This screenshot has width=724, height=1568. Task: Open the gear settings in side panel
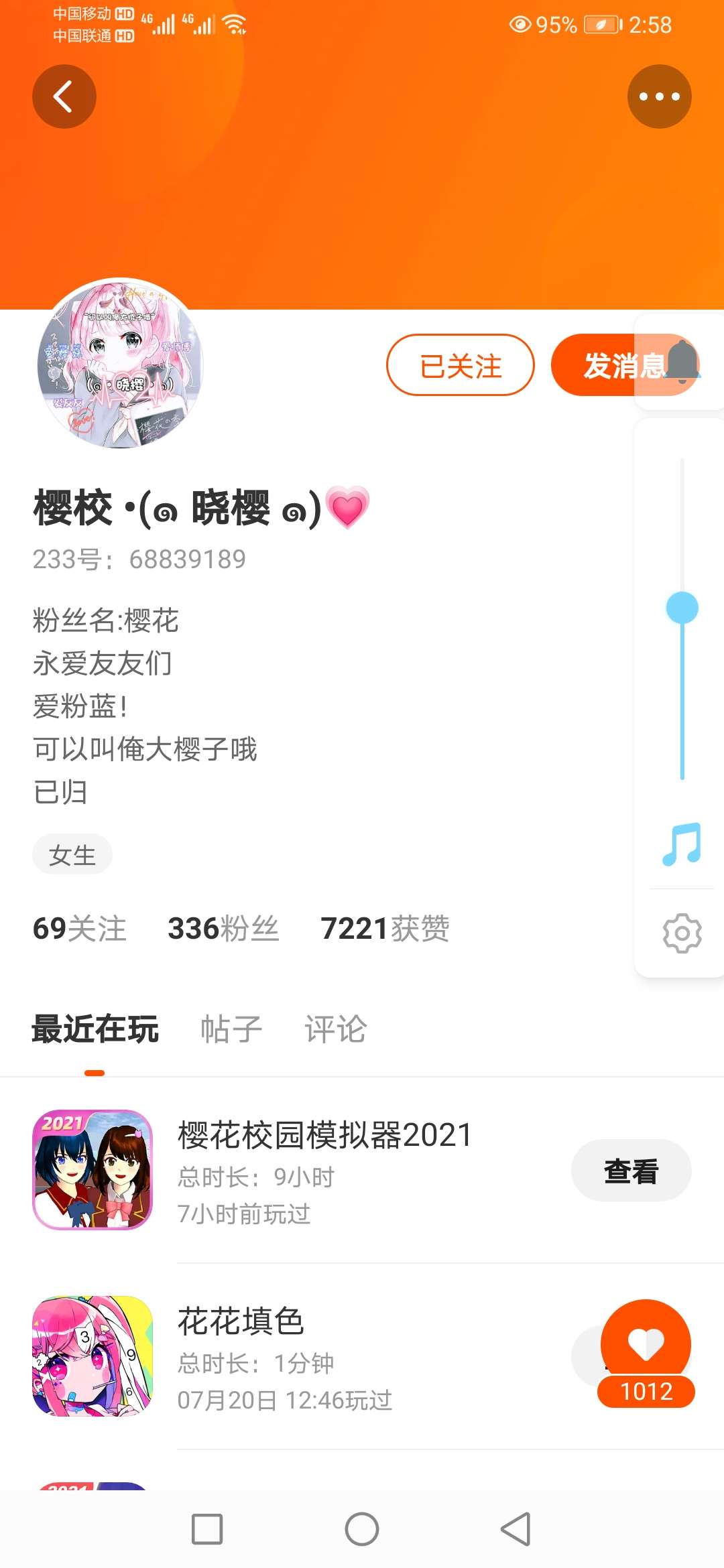pos(682,933)
